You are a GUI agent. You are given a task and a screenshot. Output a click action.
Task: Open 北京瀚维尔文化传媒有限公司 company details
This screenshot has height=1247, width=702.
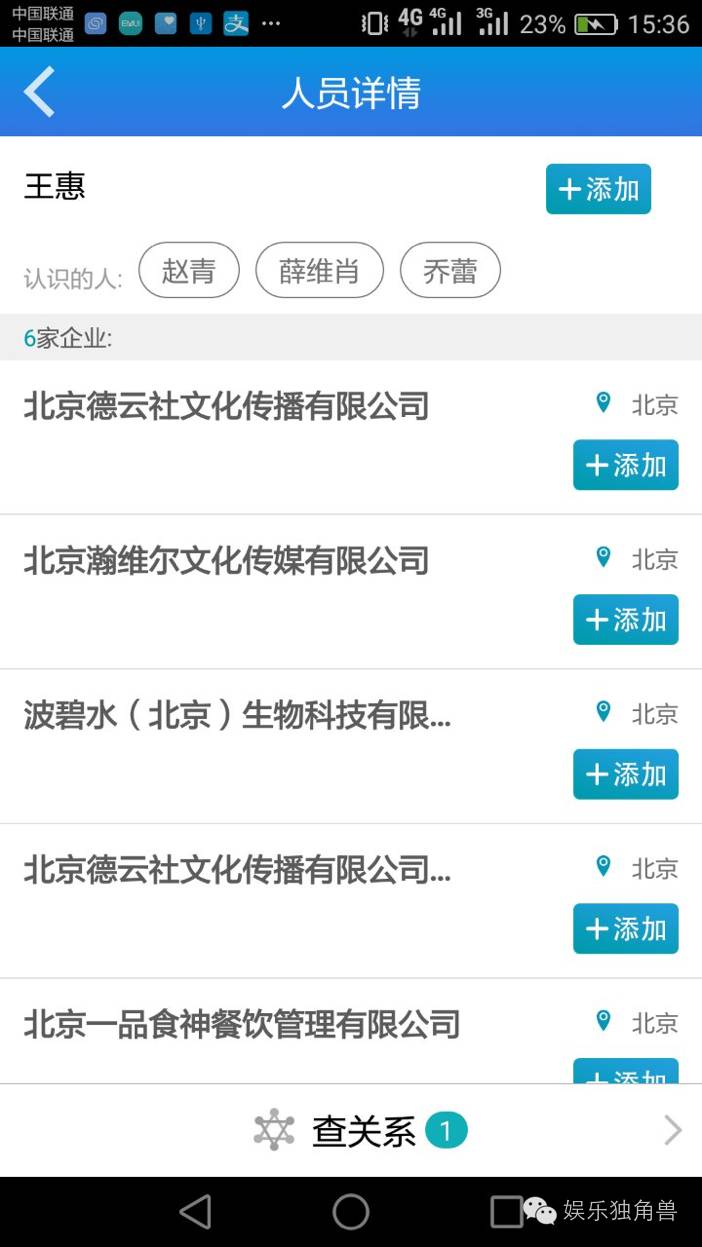click(x=226, y=561)
